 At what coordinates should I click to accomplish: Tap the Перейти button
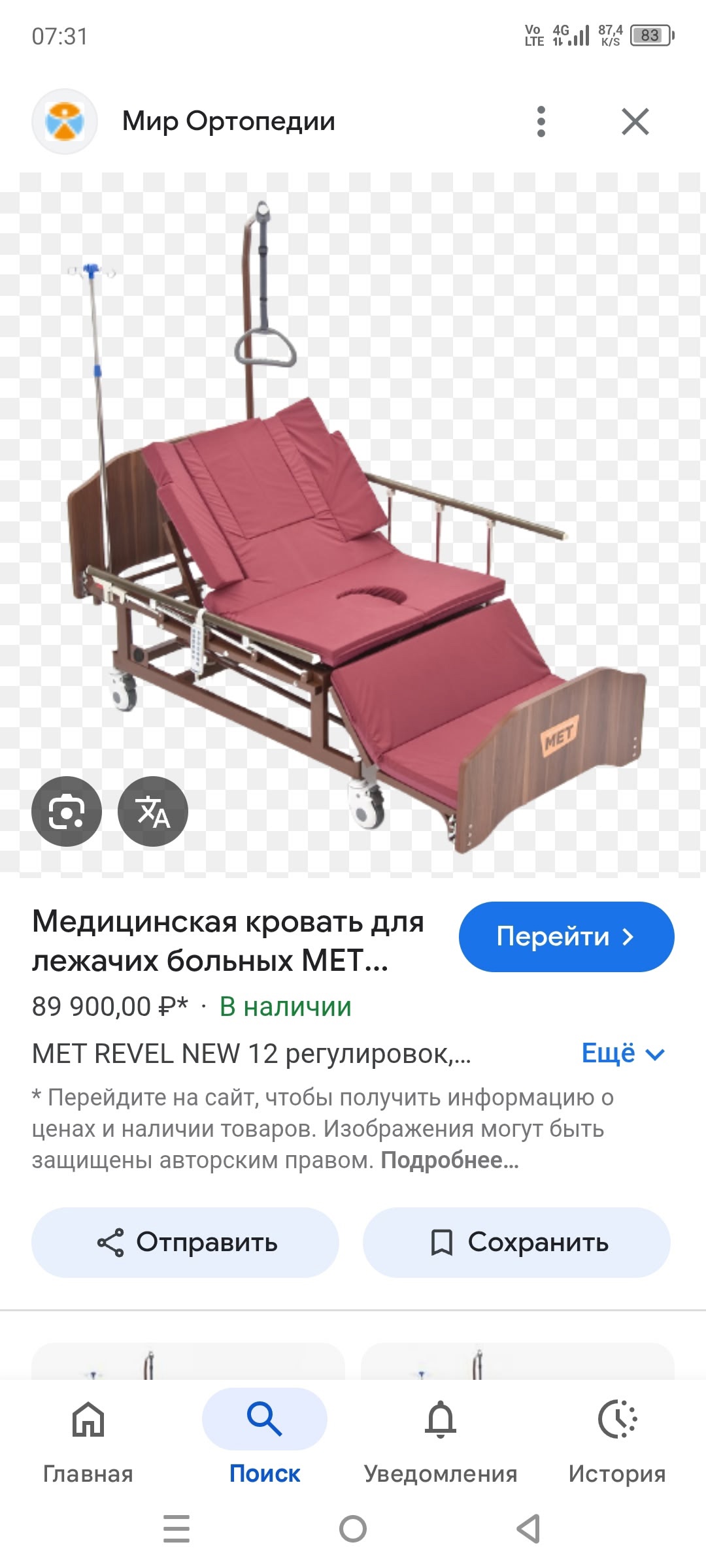click(566, 936)
